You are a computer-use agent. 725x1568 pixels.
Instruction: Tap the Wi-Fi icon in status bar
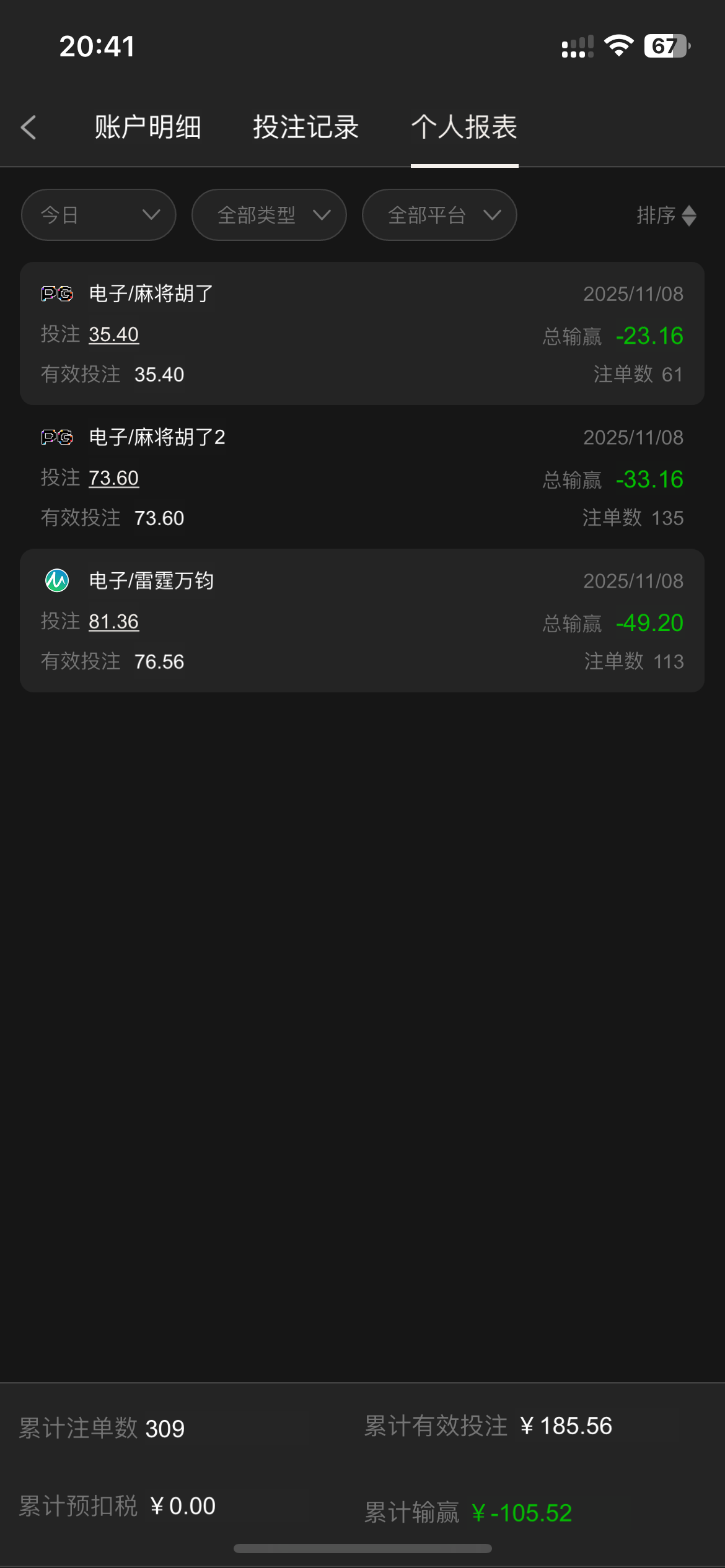620,45
